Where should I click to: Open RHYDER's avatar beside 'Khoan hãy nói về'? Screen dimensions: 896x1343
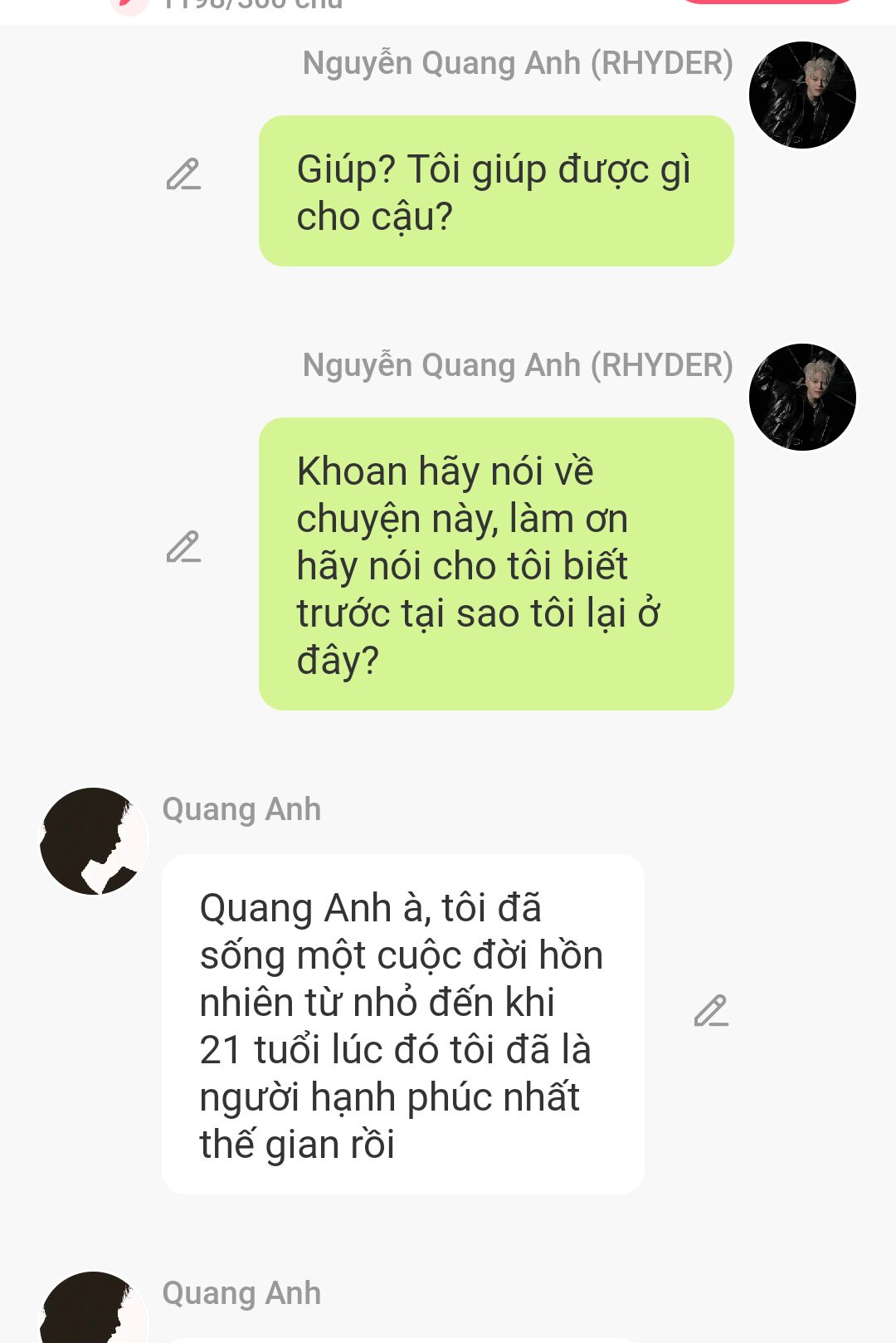click(x=802, y=398)
